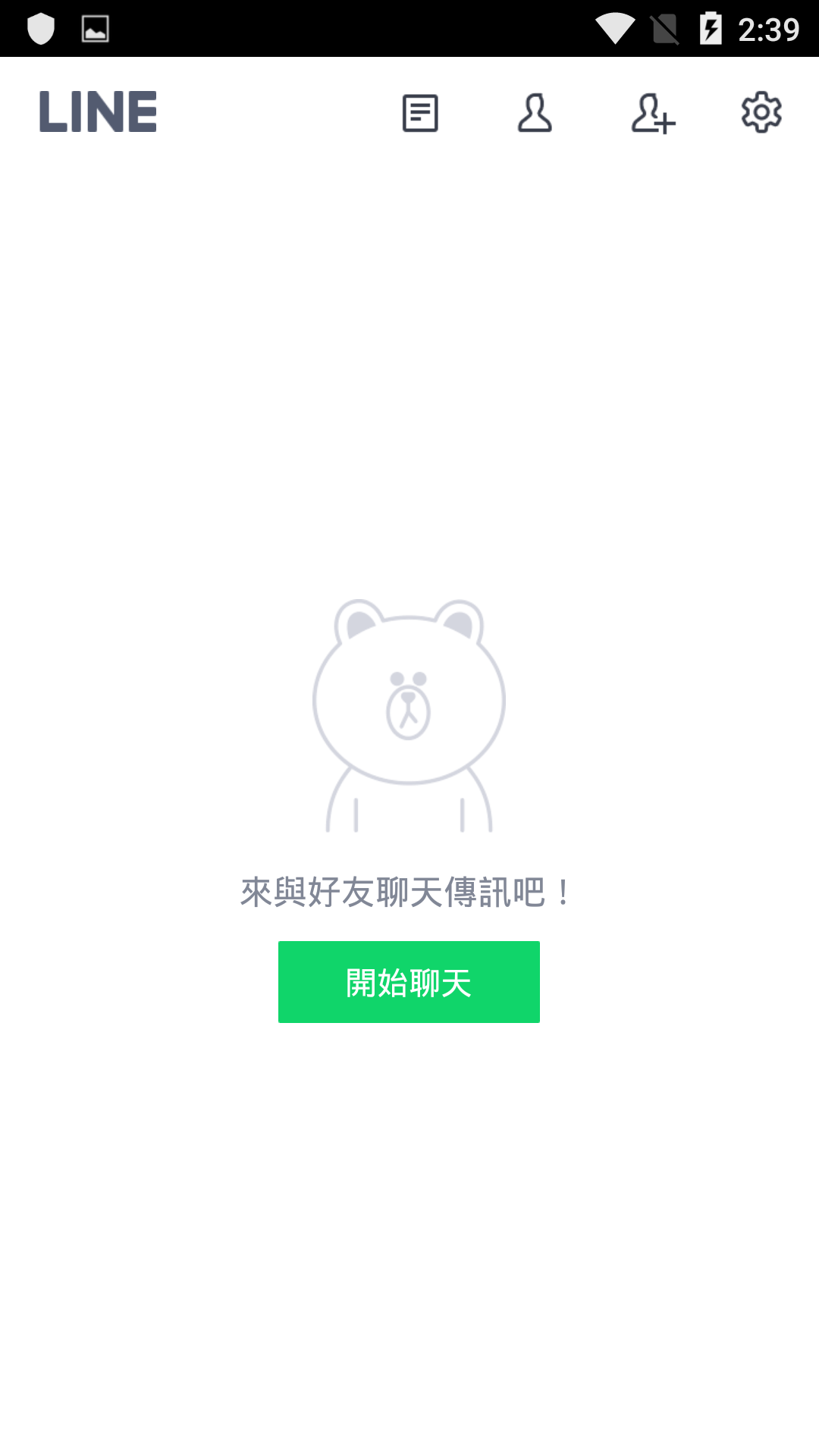Tap the green 開始聊天 button
Screen dimensions: 819x1456
(x=409, y=982)
